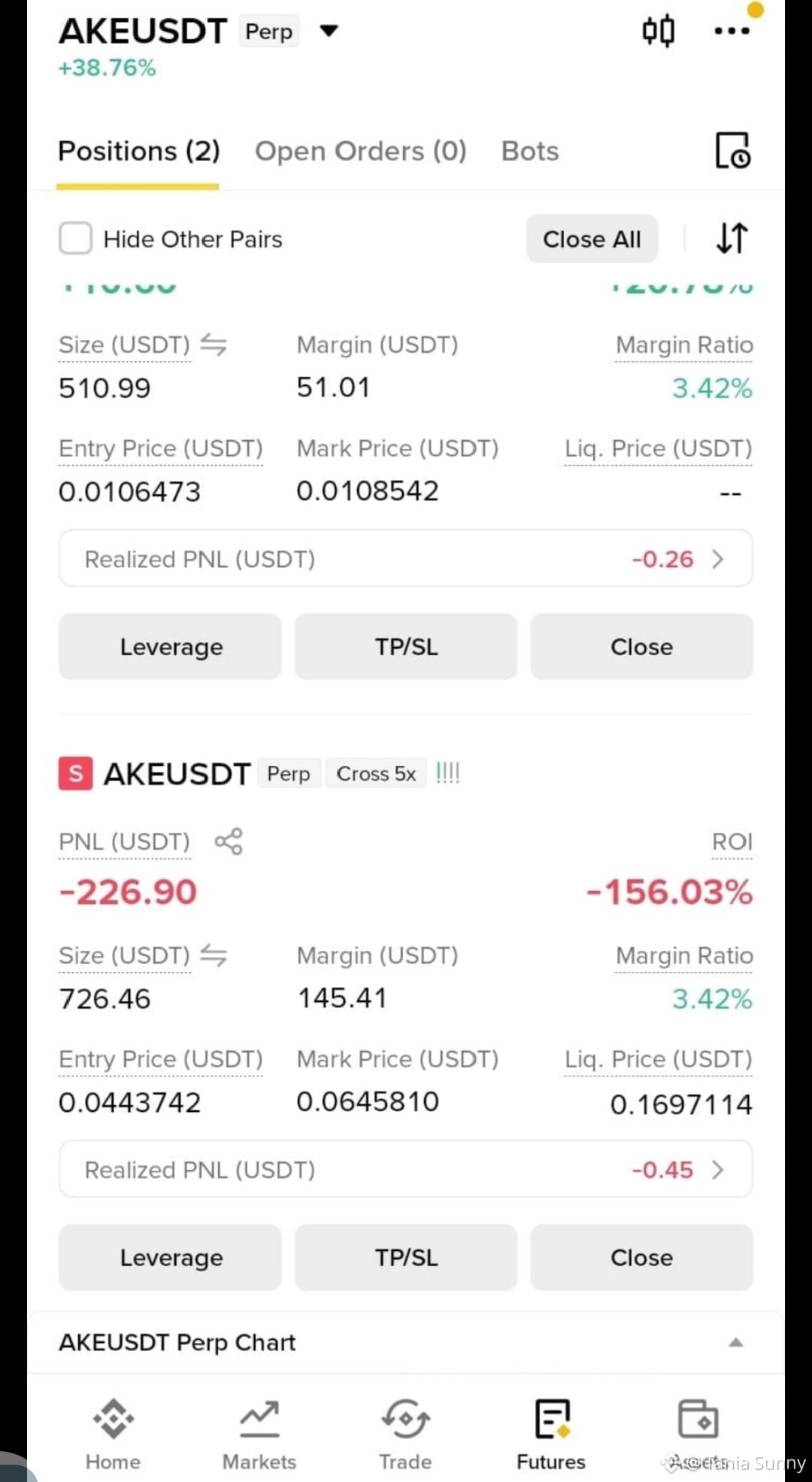Go to the Home tab

(x=113, y=1435)
